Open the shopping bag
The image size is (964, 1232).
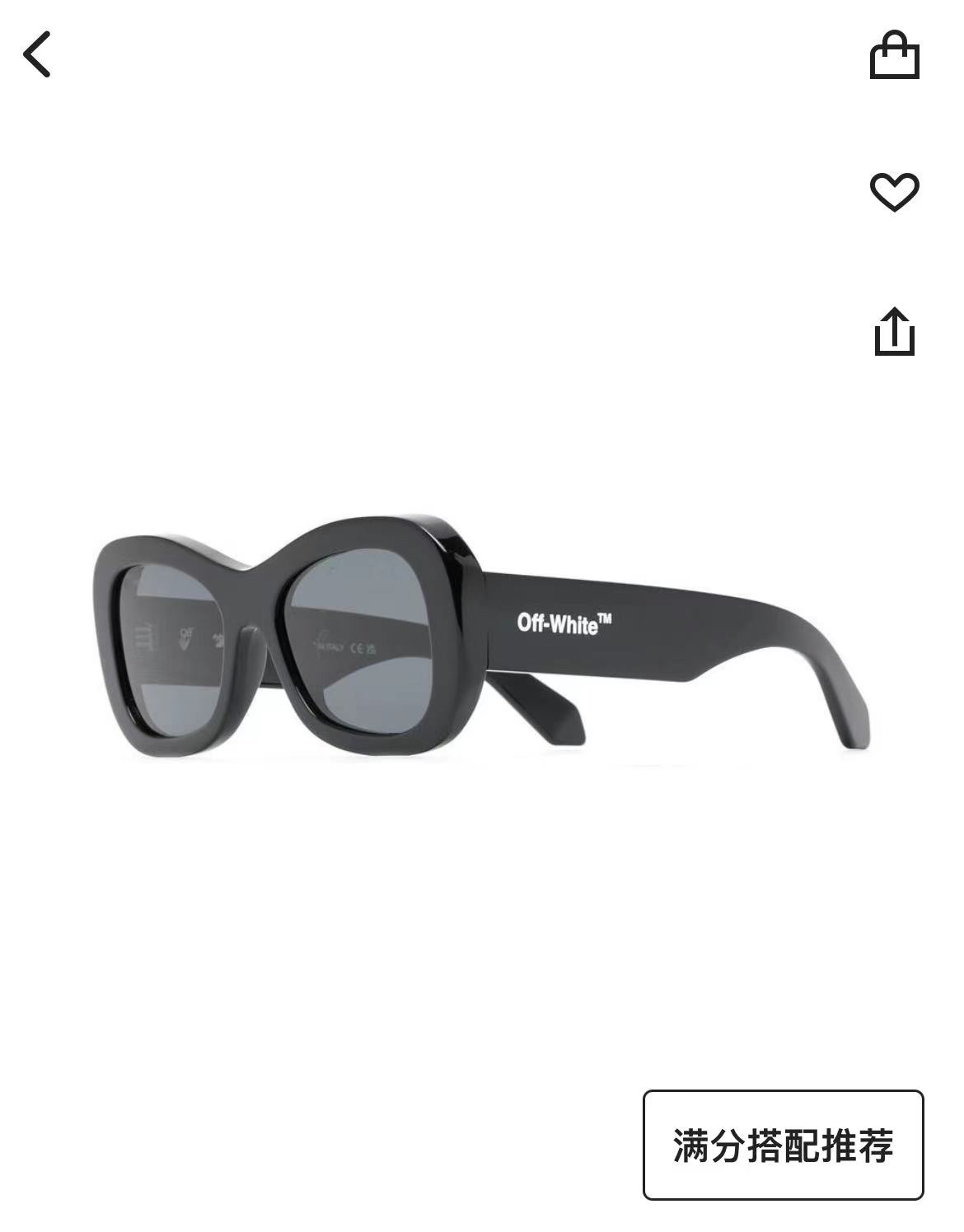894,55
